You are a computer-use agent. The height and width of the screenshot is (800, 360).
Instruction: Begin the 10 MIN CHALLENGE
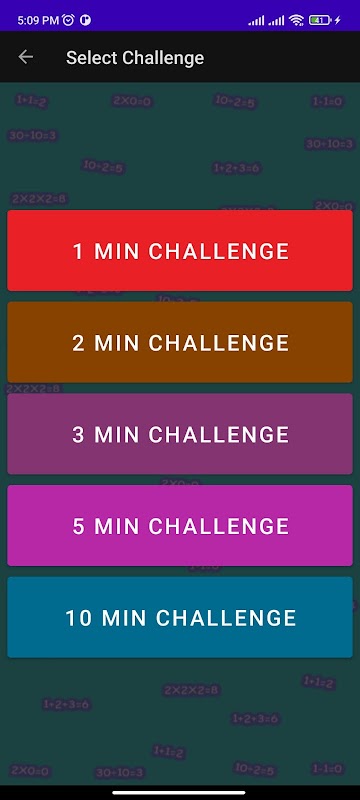pos(180,617)
